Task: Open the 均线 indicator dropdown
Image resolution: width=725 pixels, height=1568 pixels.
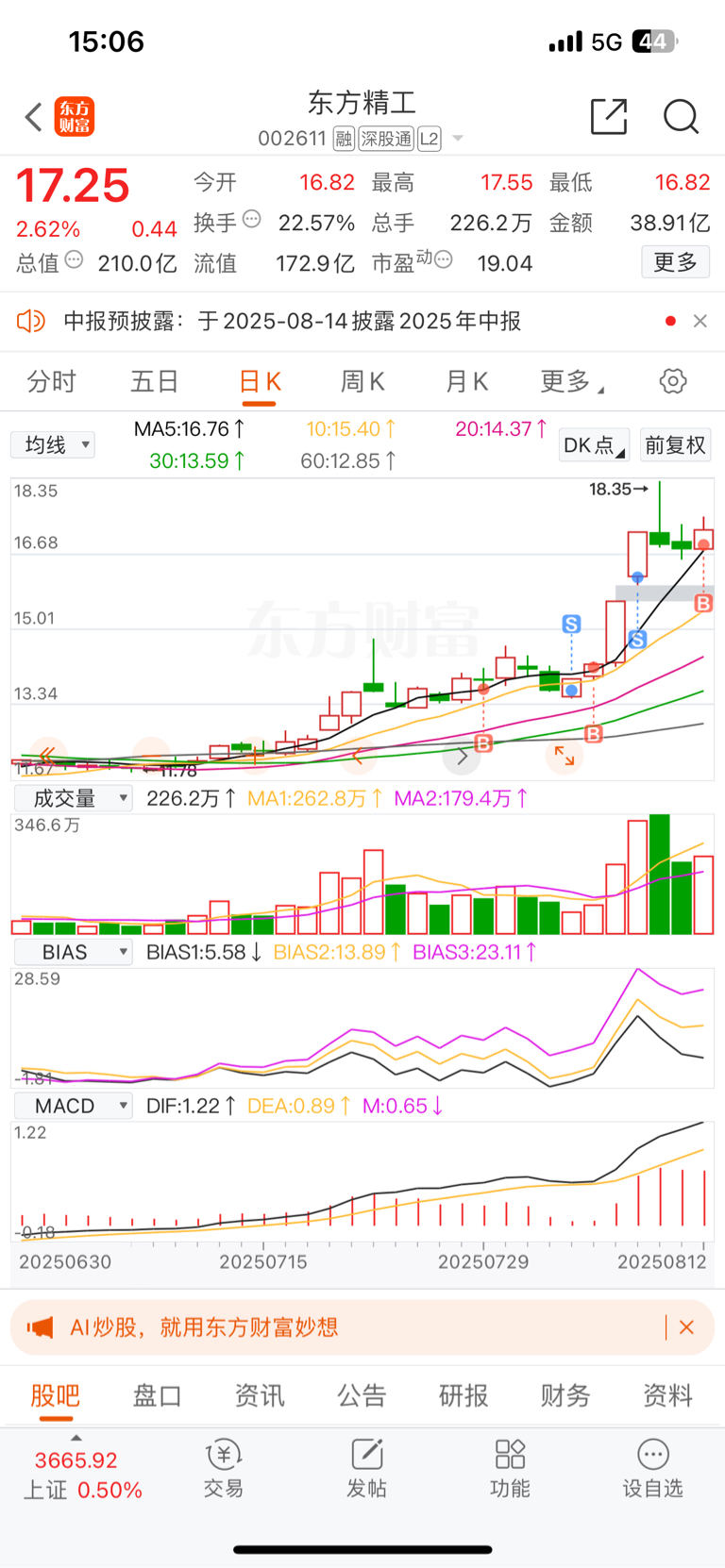Action: click(x=53, y=444)
